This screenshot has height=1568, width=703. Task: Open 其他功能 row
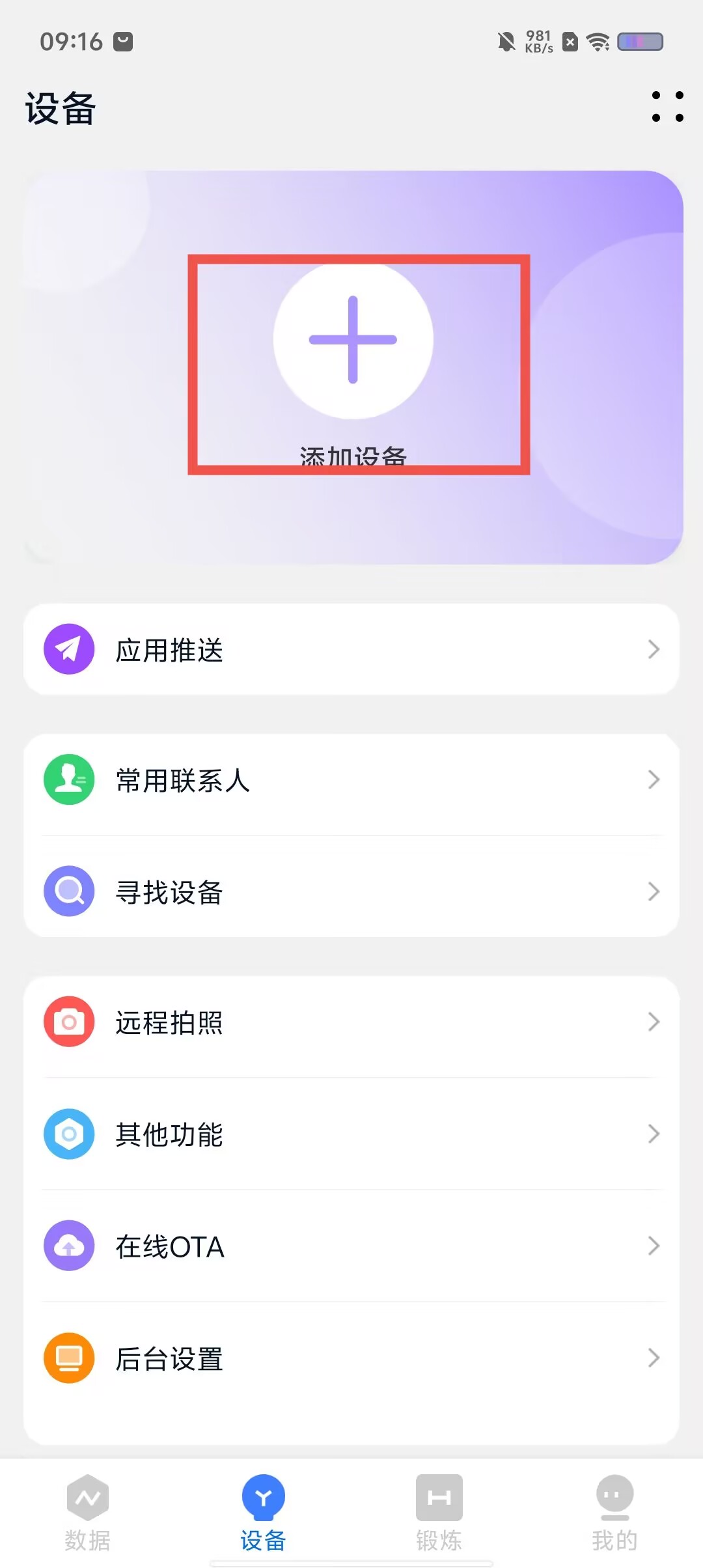click(351, 1134)
